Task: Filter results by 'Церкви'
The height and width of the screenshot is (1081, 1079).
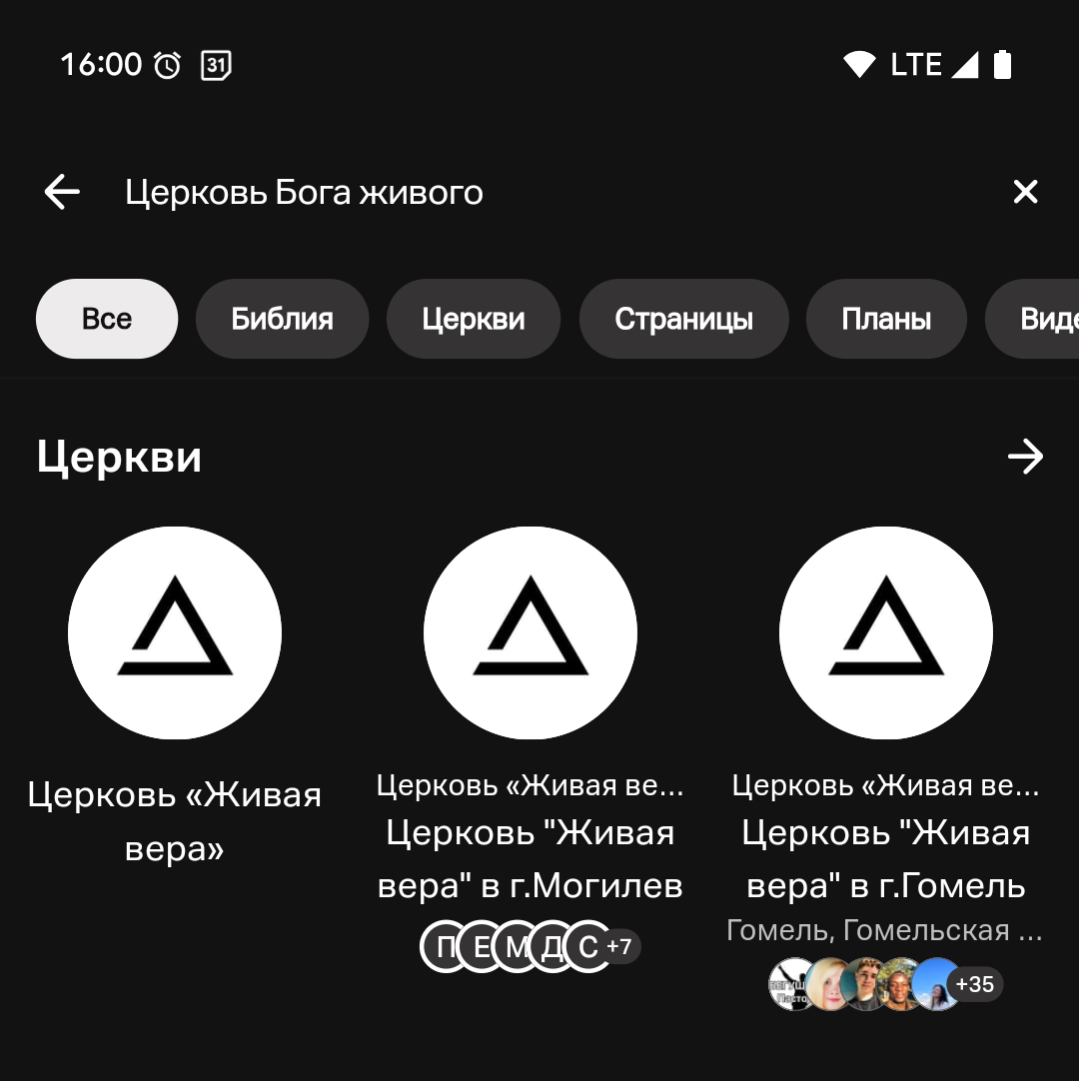Action: 473,319
